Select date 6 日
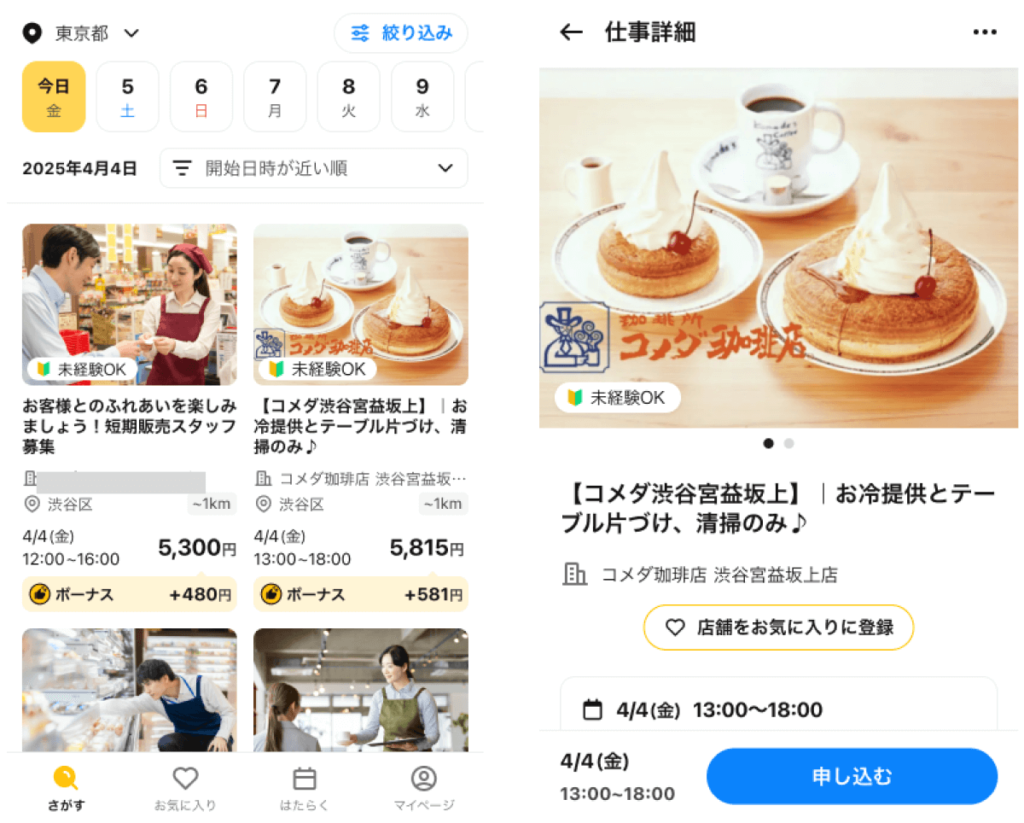The image size is (1024, 823). click(201, 97)
